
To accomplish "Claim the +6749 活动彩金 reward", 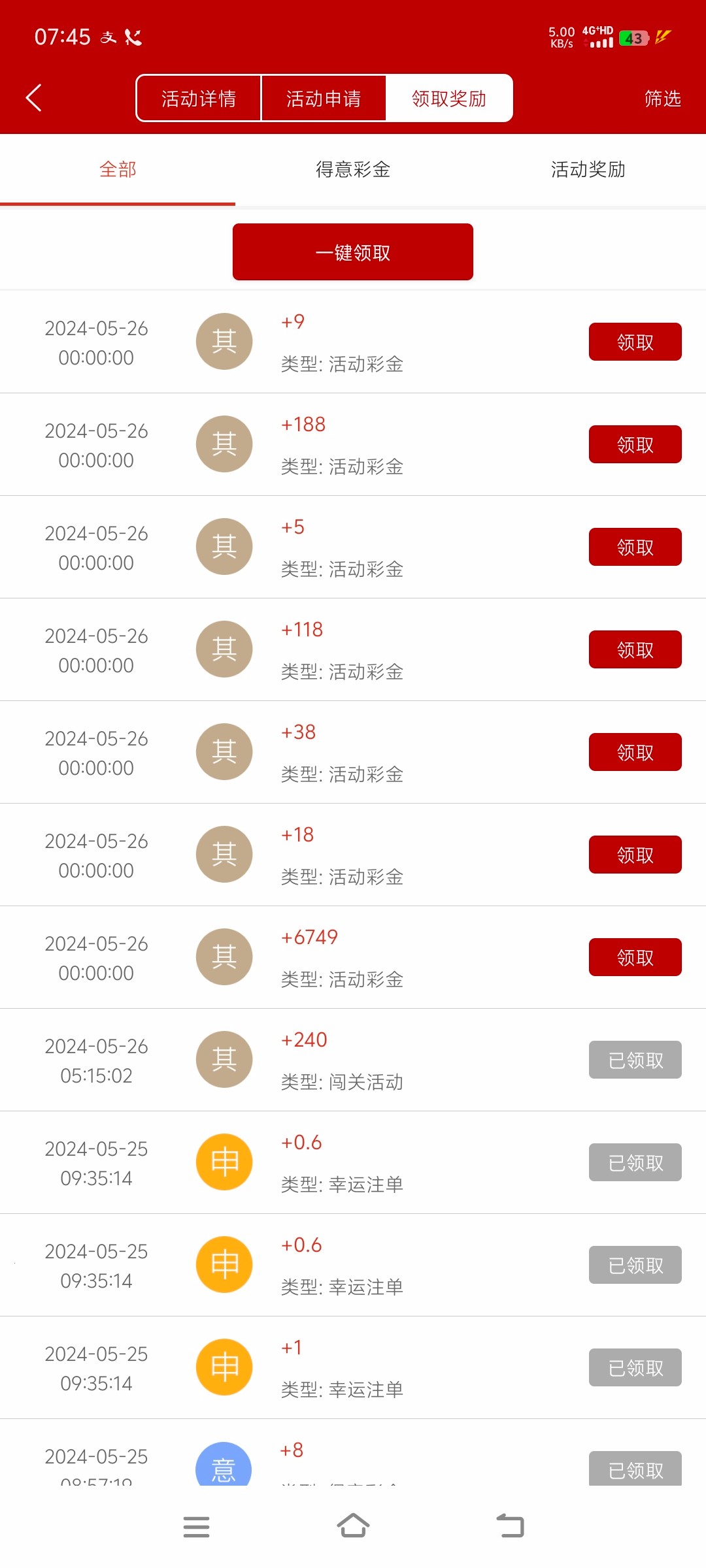I will (x=635, y=957).
